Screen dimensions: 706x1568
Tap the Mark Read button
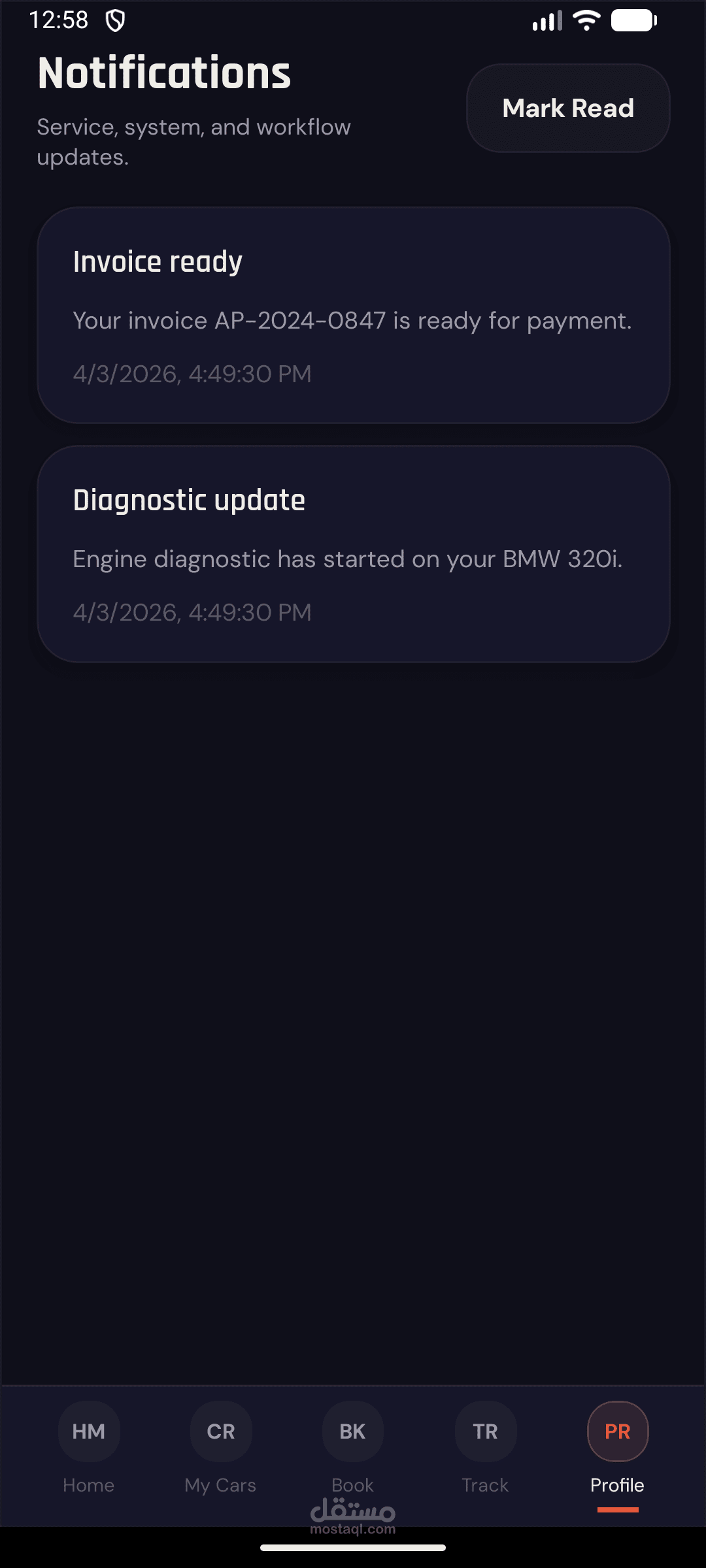pos(567,108)
